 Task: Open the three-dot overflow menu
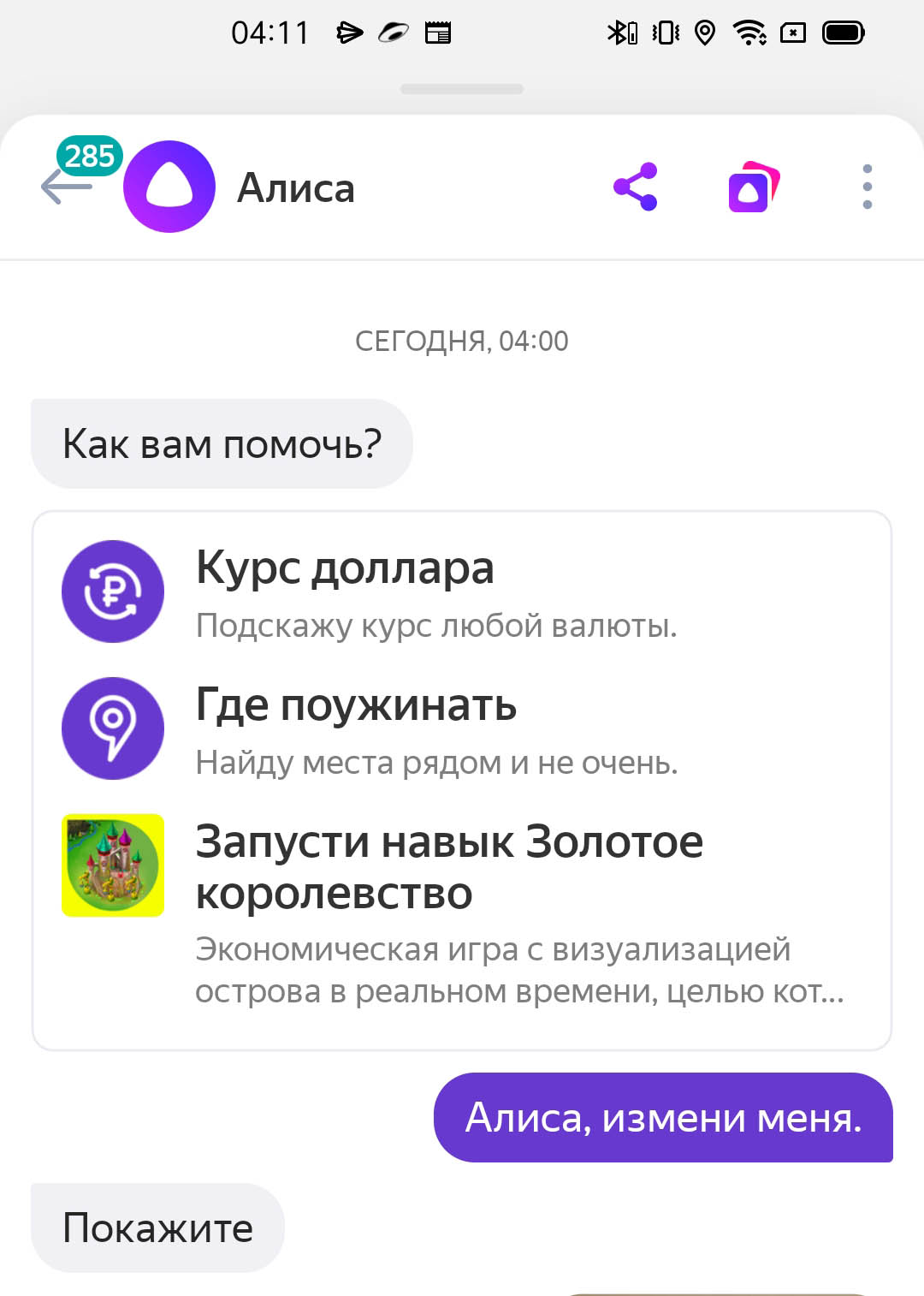tap(867, 187)
